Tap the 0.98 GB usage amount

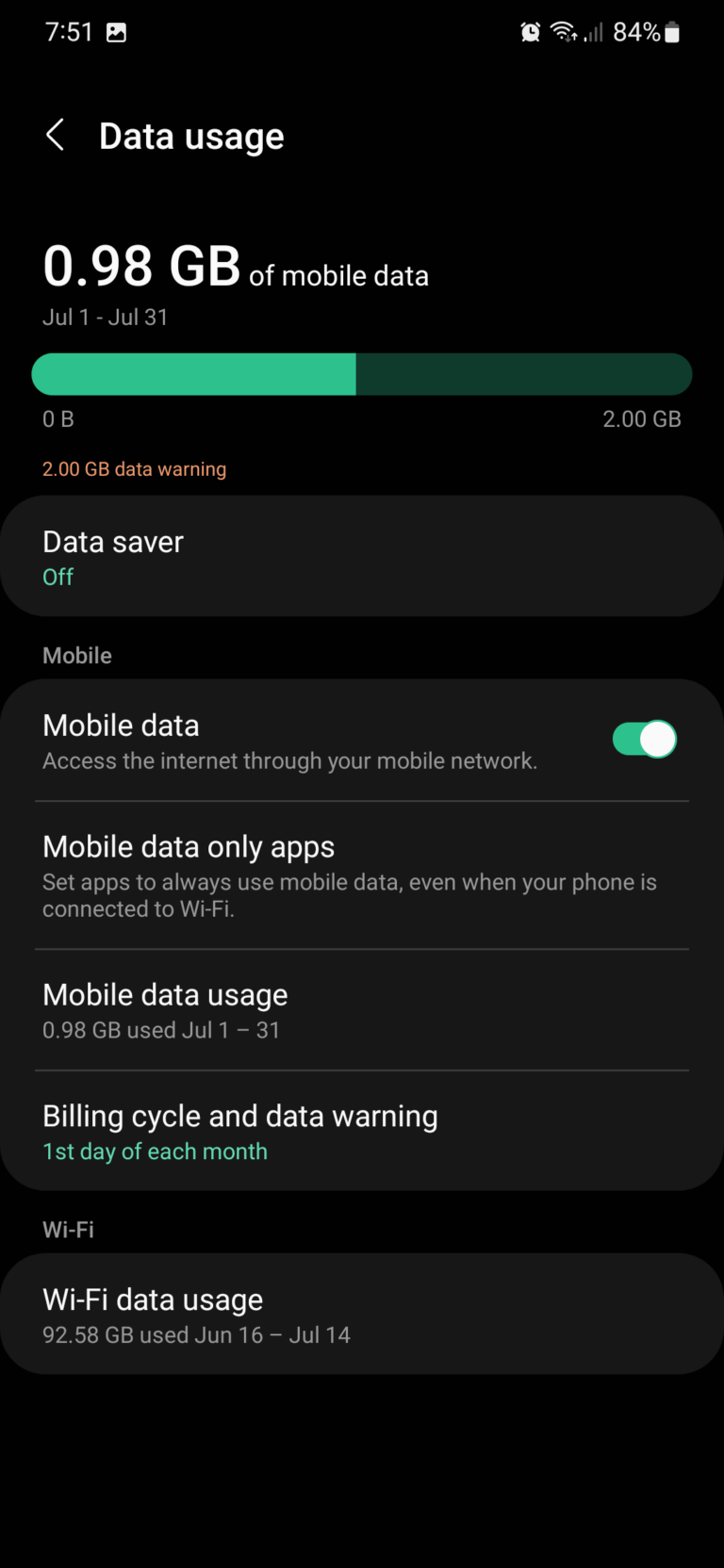[140, 265]
